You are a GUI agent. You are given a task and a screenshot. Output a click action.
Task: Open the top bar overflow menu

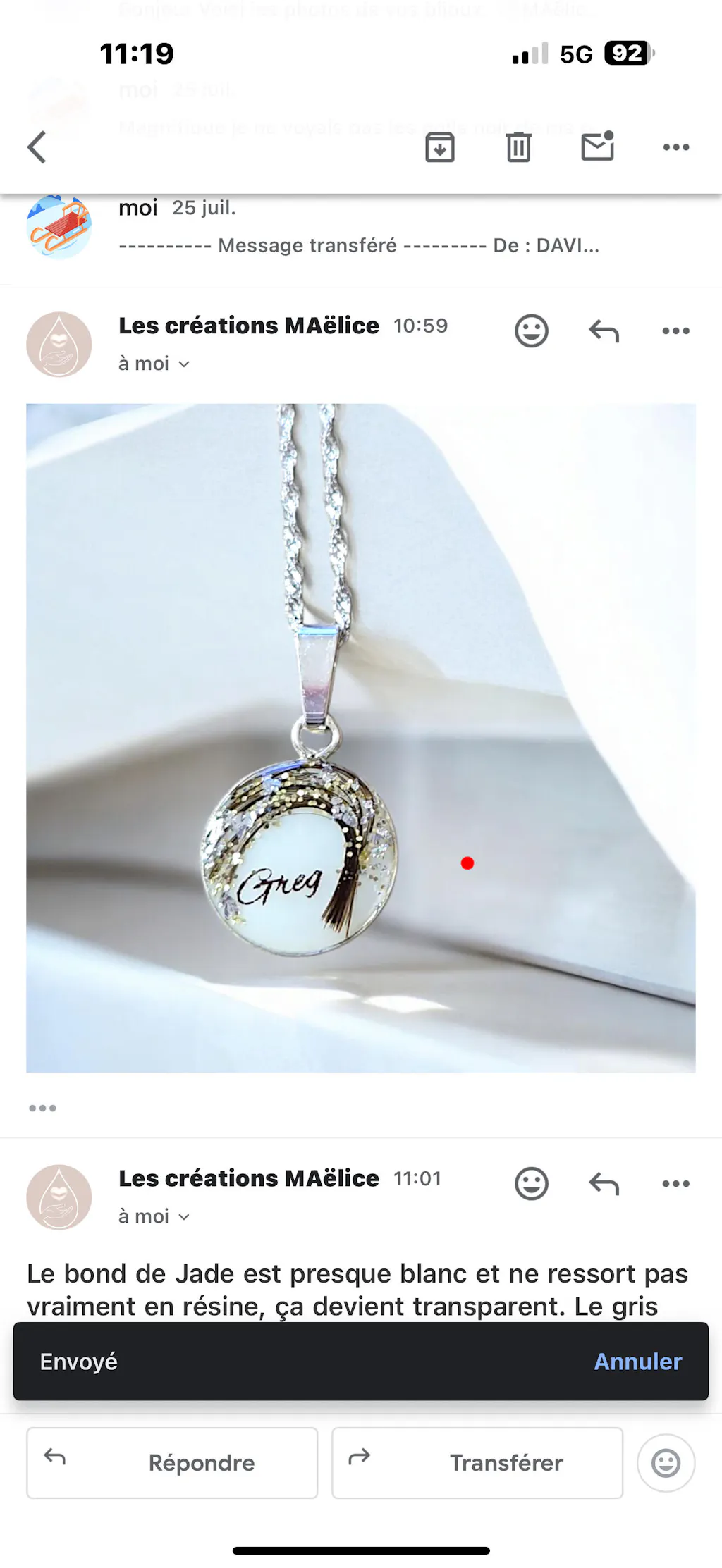coord(675,147)
